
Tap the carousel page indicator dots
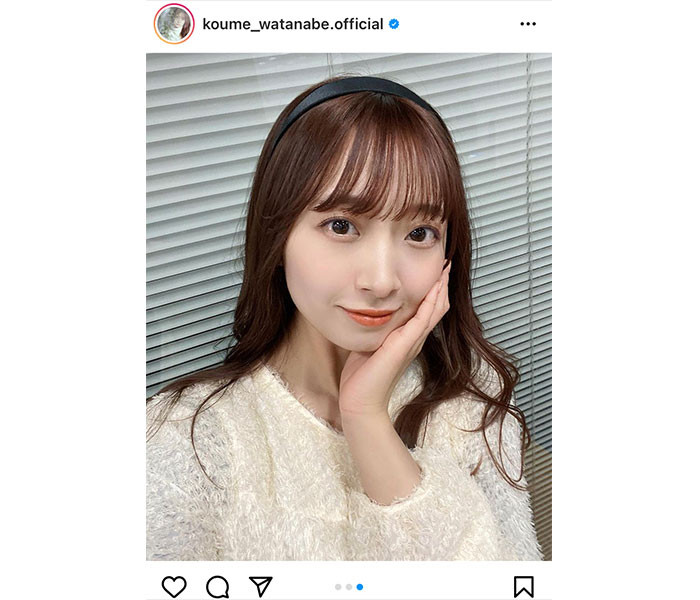(x=349, y=587)
